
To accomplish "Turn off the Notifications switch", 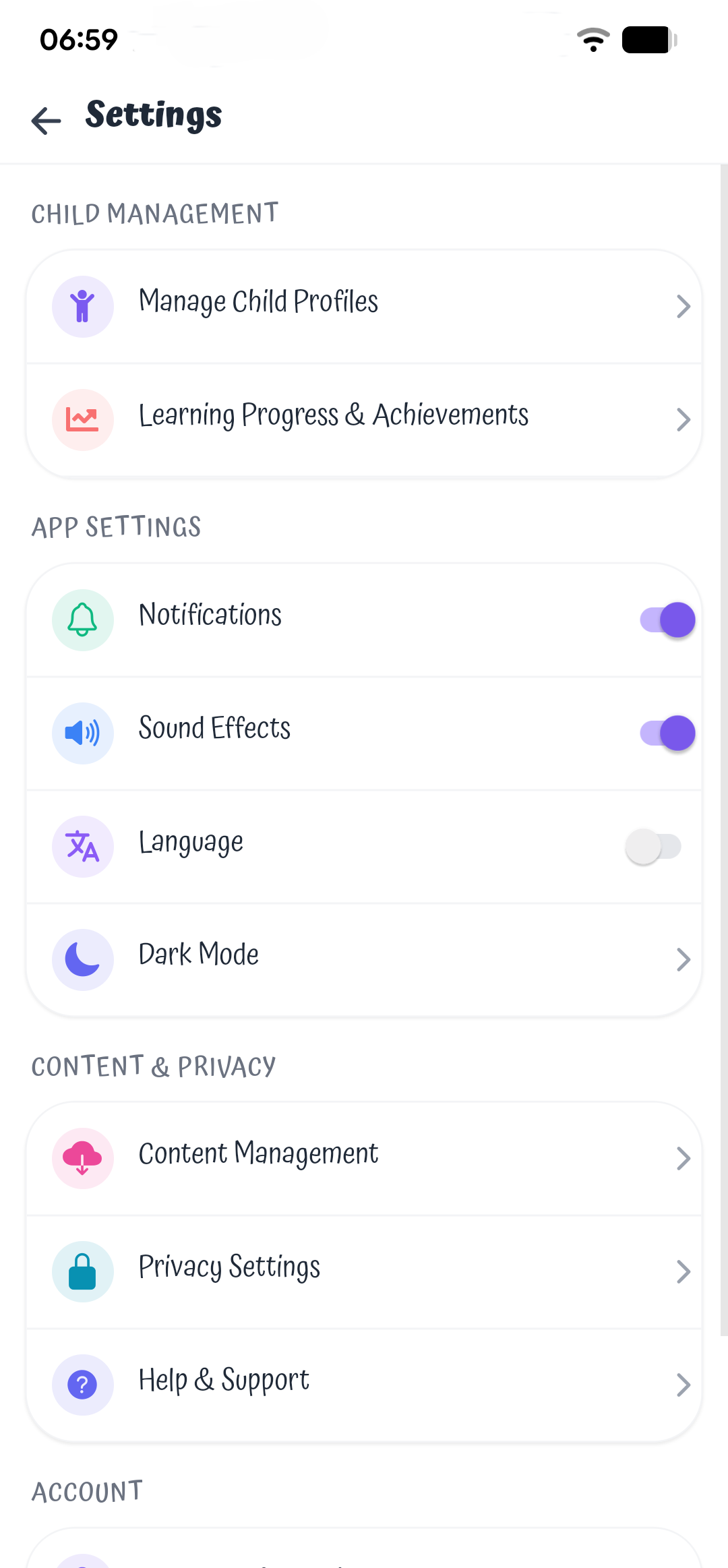I will tap(667, 620).
